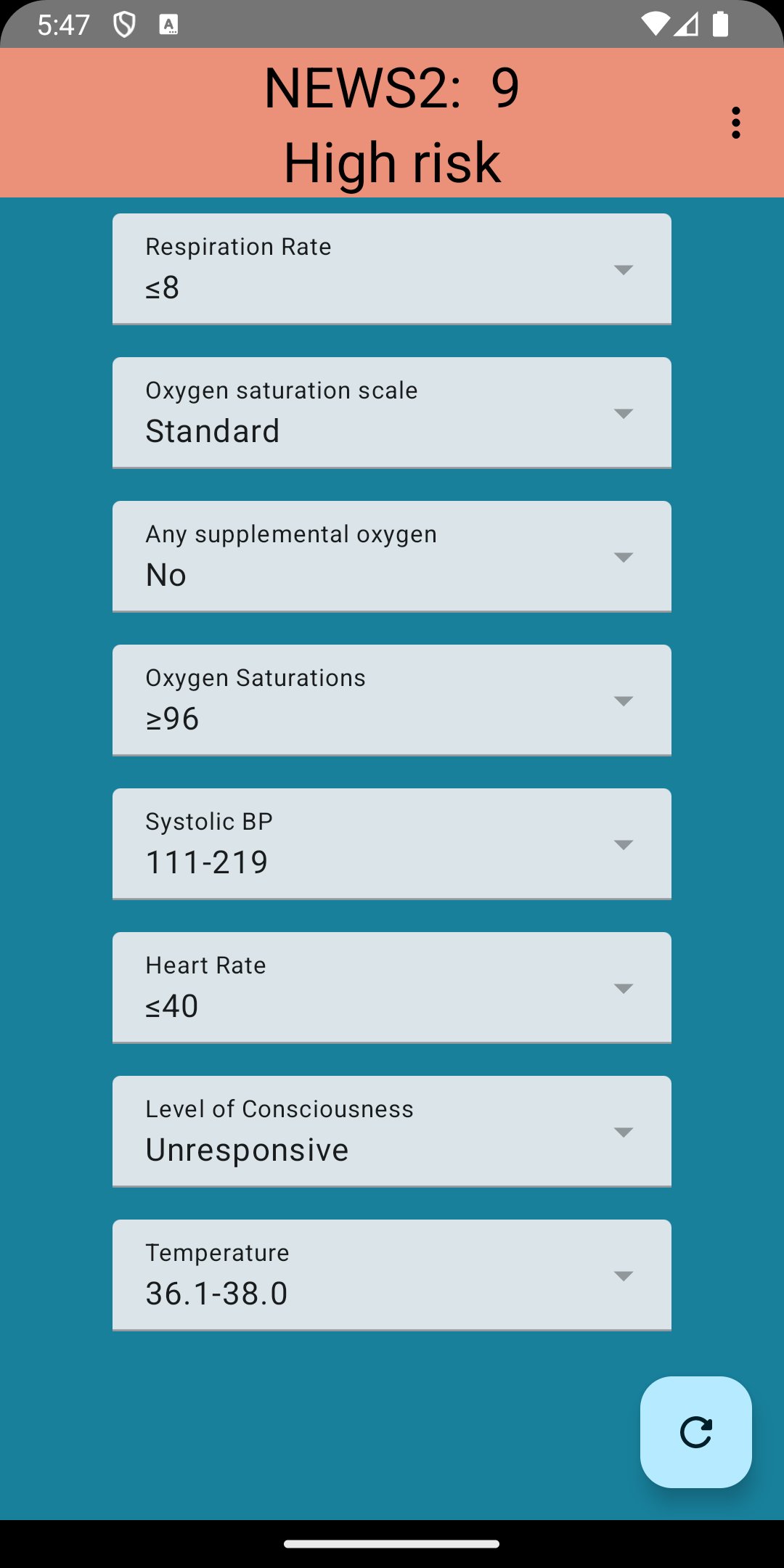Open the Any supplemental oxygen dropdown
Viewport: 784px width, 1568px height.
point(392,556)
